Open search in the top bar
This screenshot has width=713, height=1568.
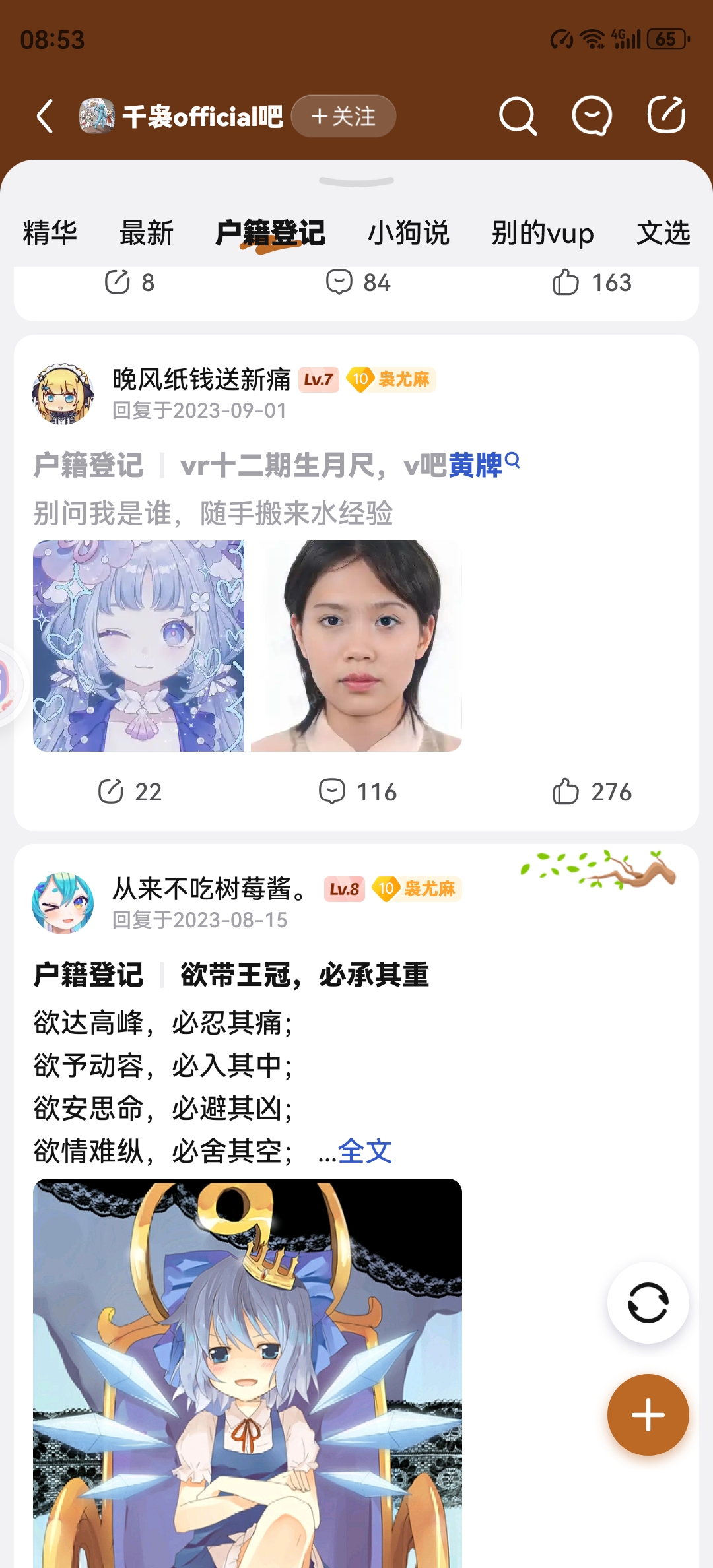[x=518, y=117]
